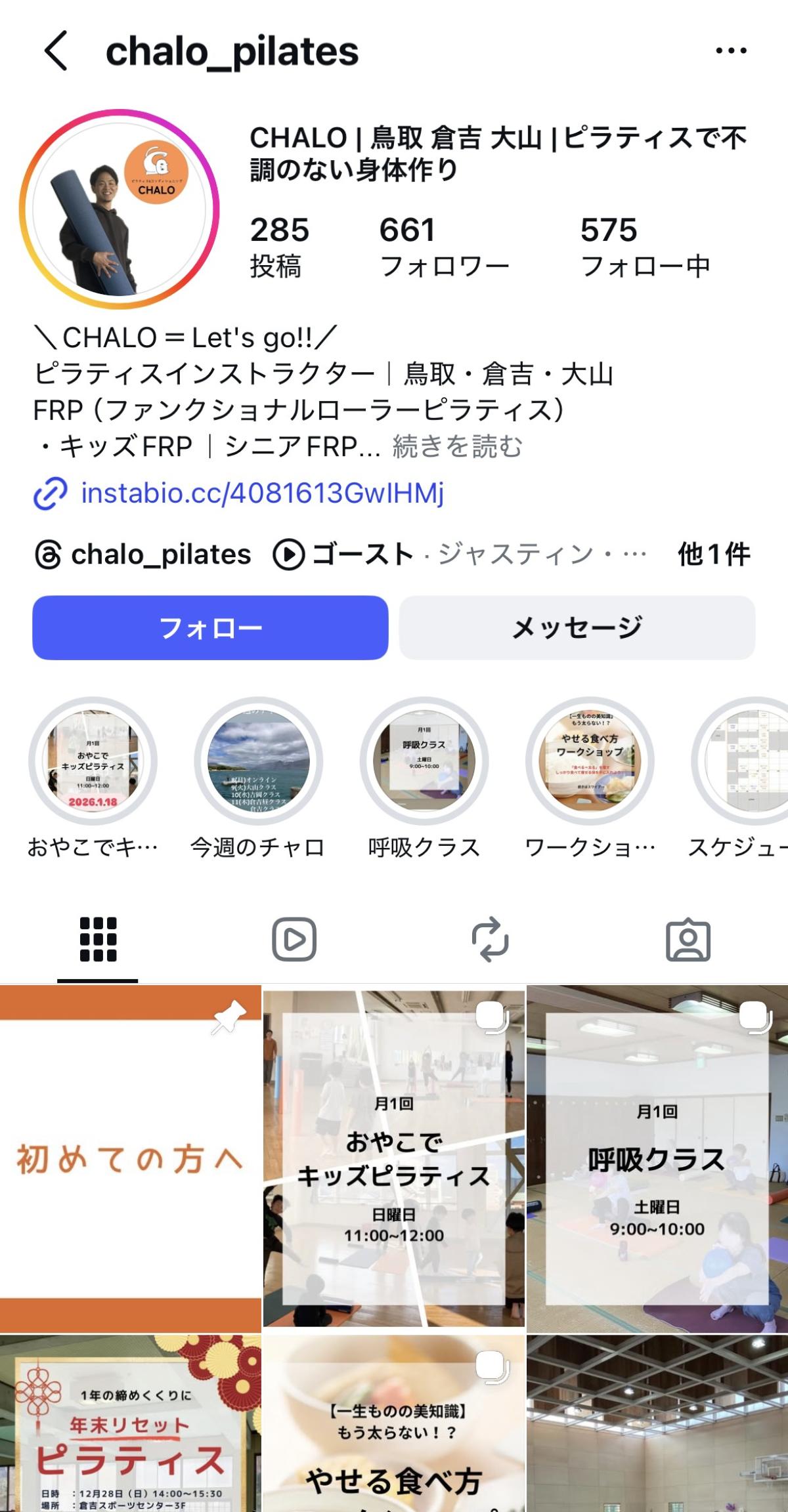Switch to the Reels tab
This screenshot has width=788, height=1512.
294,940
